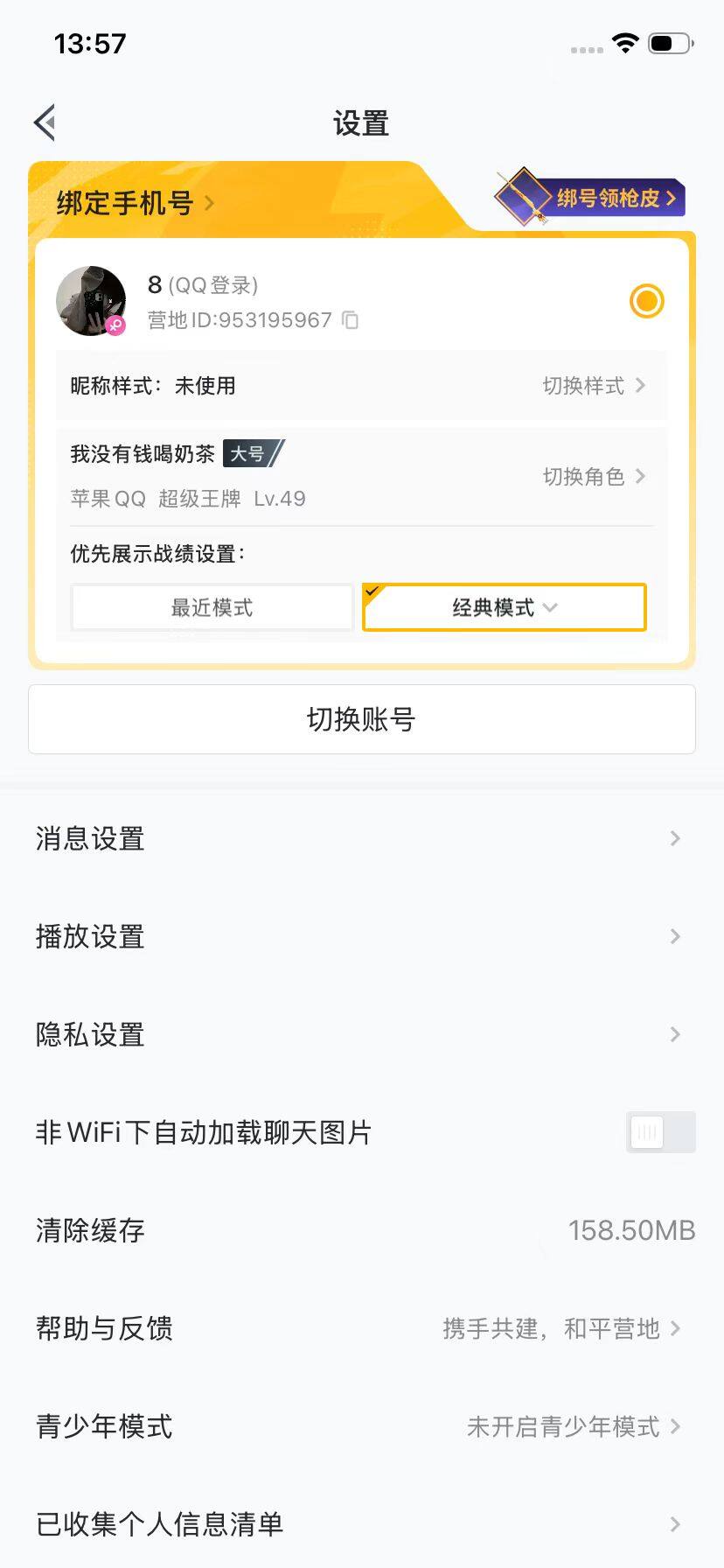Expand 切换角色 to change role
This screenshot has height=1568, width=724.
pos(593,477)
